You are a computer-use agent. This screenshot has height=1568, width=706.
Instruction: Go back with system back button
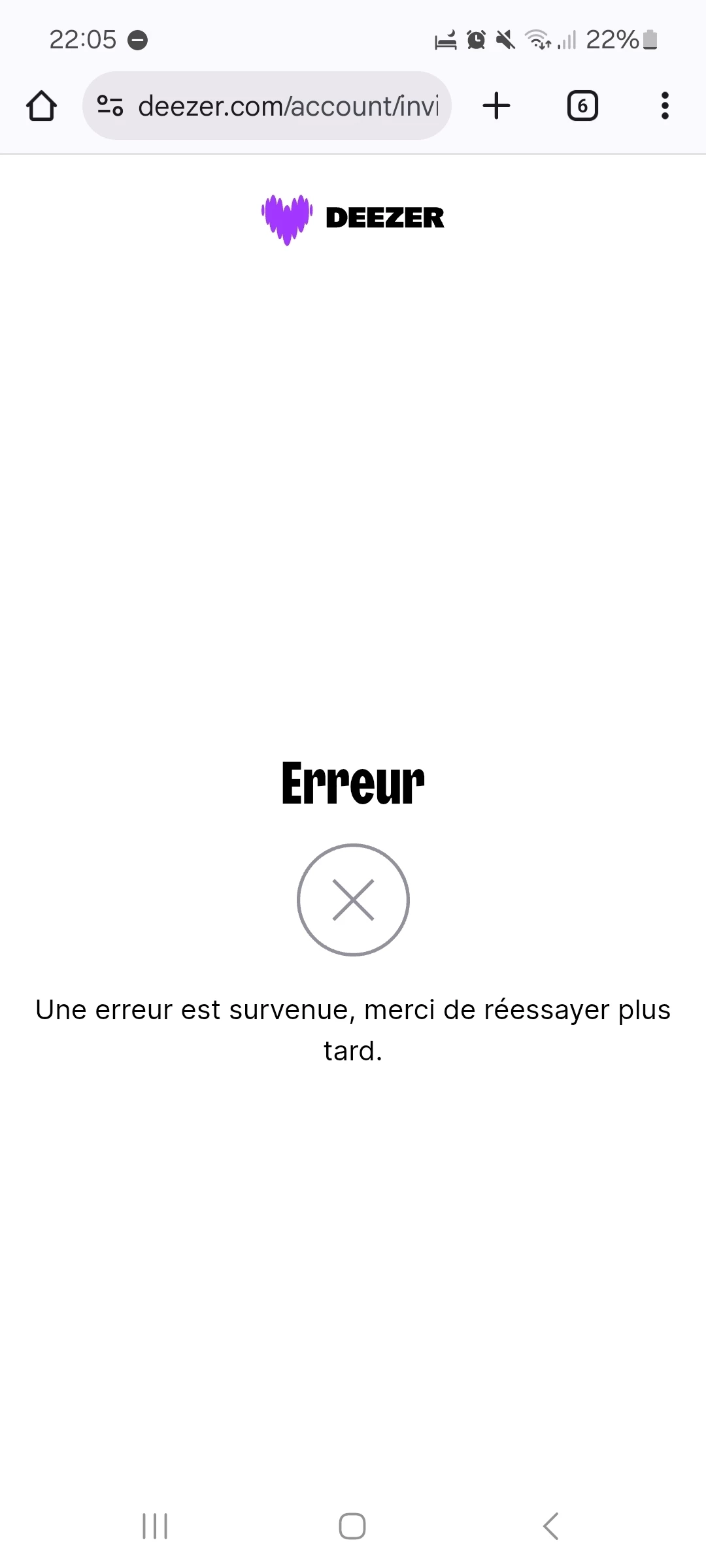pos(550,1526)
